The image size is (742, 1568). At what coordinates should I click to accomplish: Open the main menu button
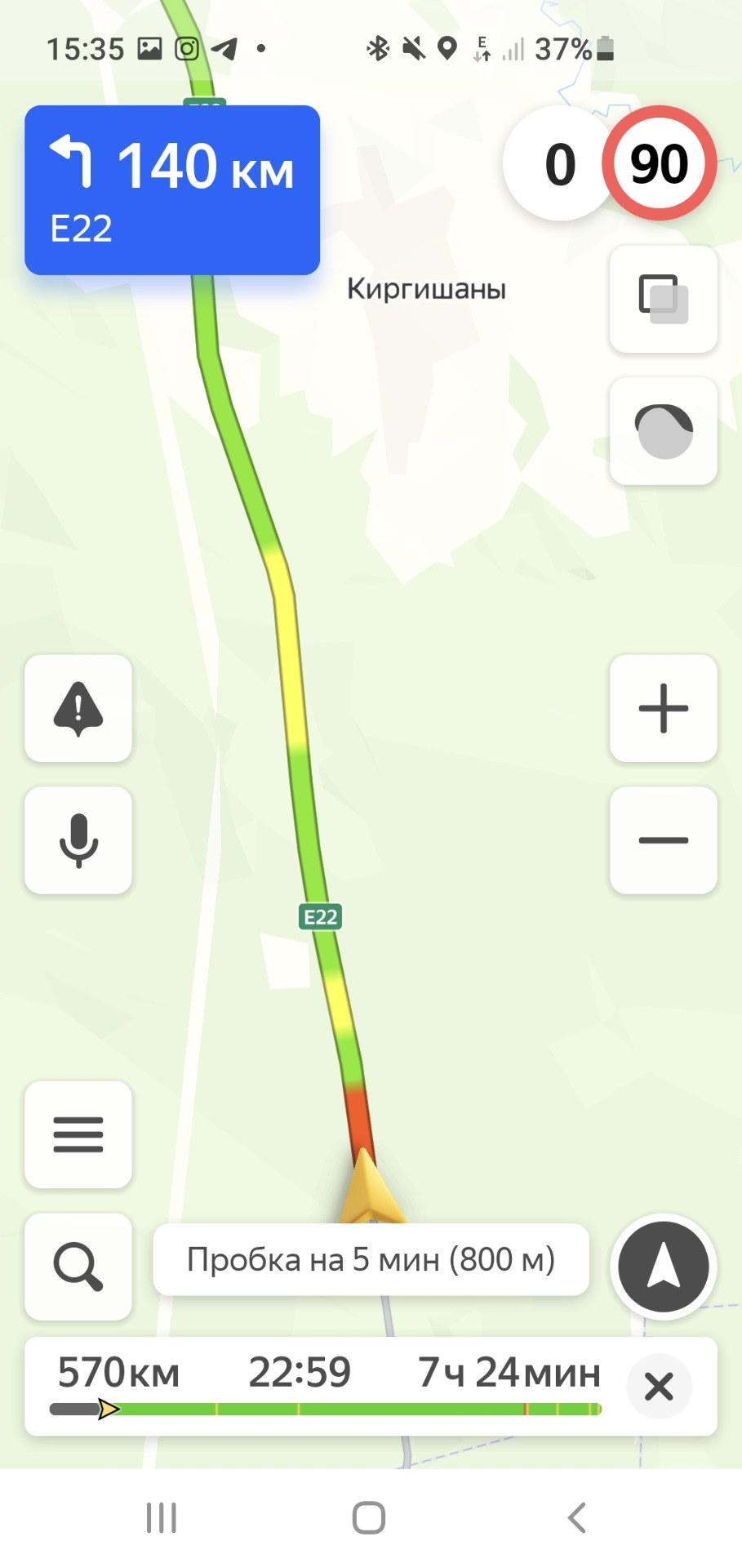[x=78, y=1134]
